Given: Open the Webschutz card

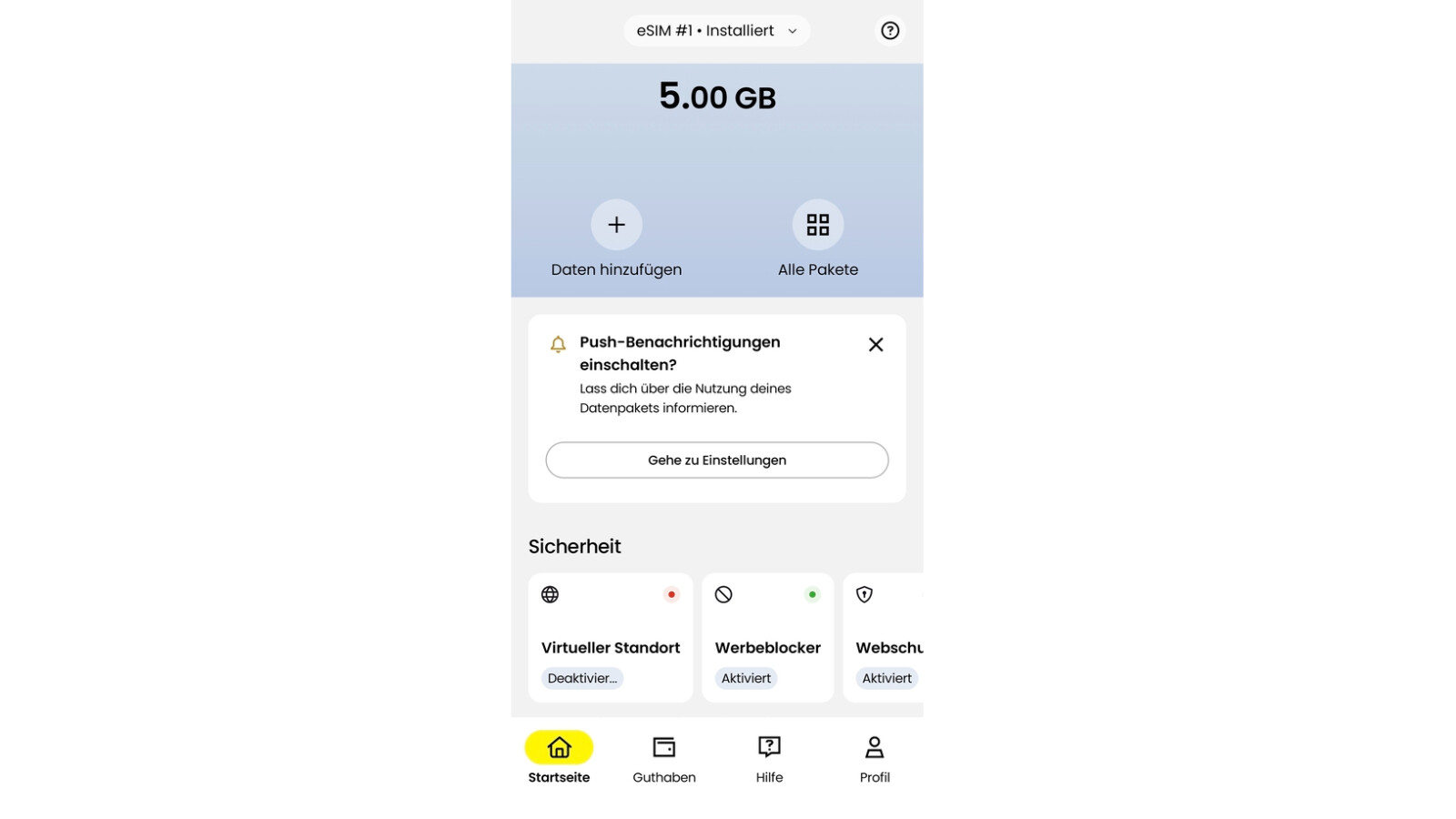Looking at the screenshot, I should click(884, 637).
